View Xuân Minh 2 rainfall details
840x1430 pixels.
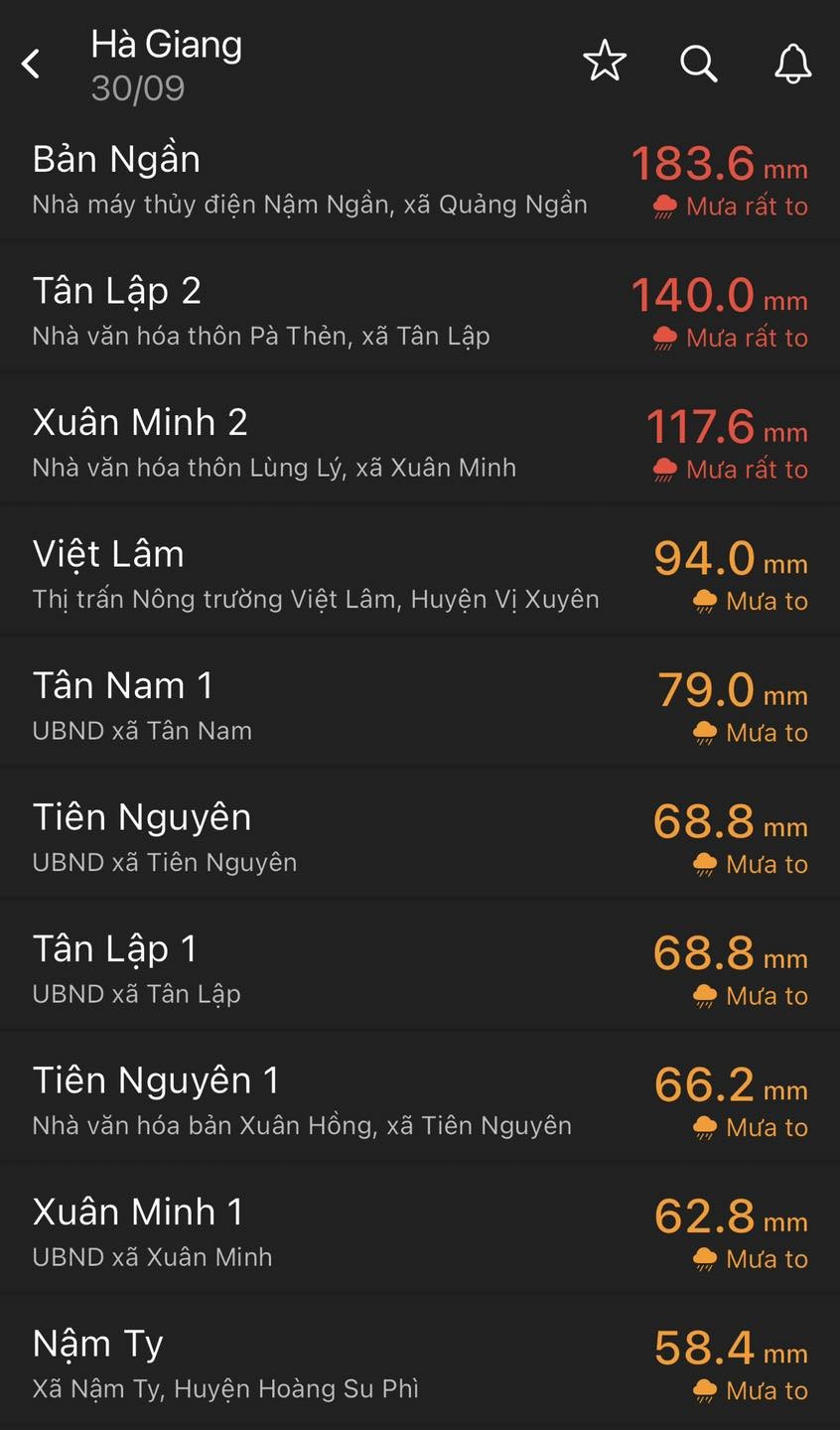tap(419, 442)
